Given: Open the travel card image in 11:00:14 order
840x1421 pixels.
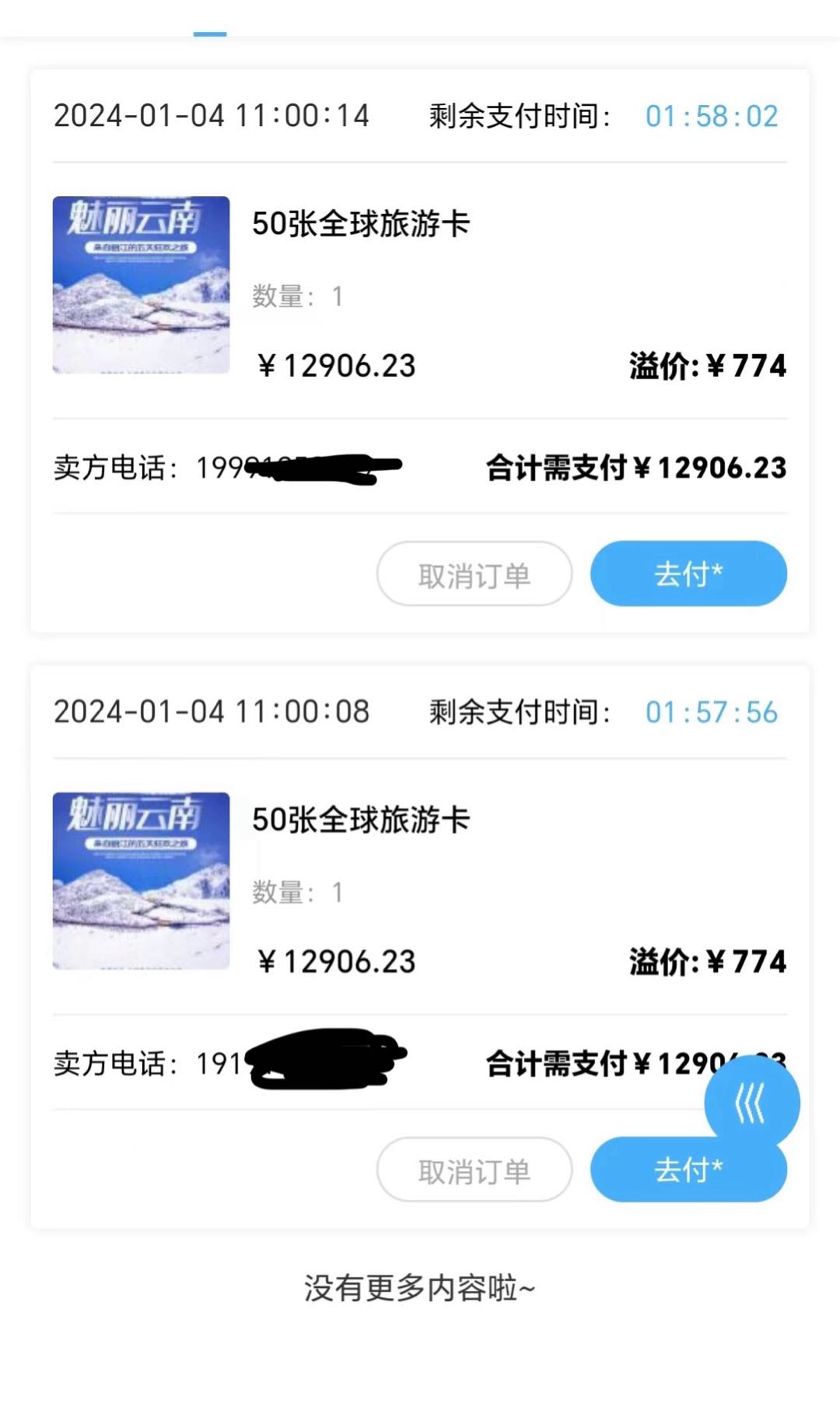Looking at the screenshot, I should point(141,285).
